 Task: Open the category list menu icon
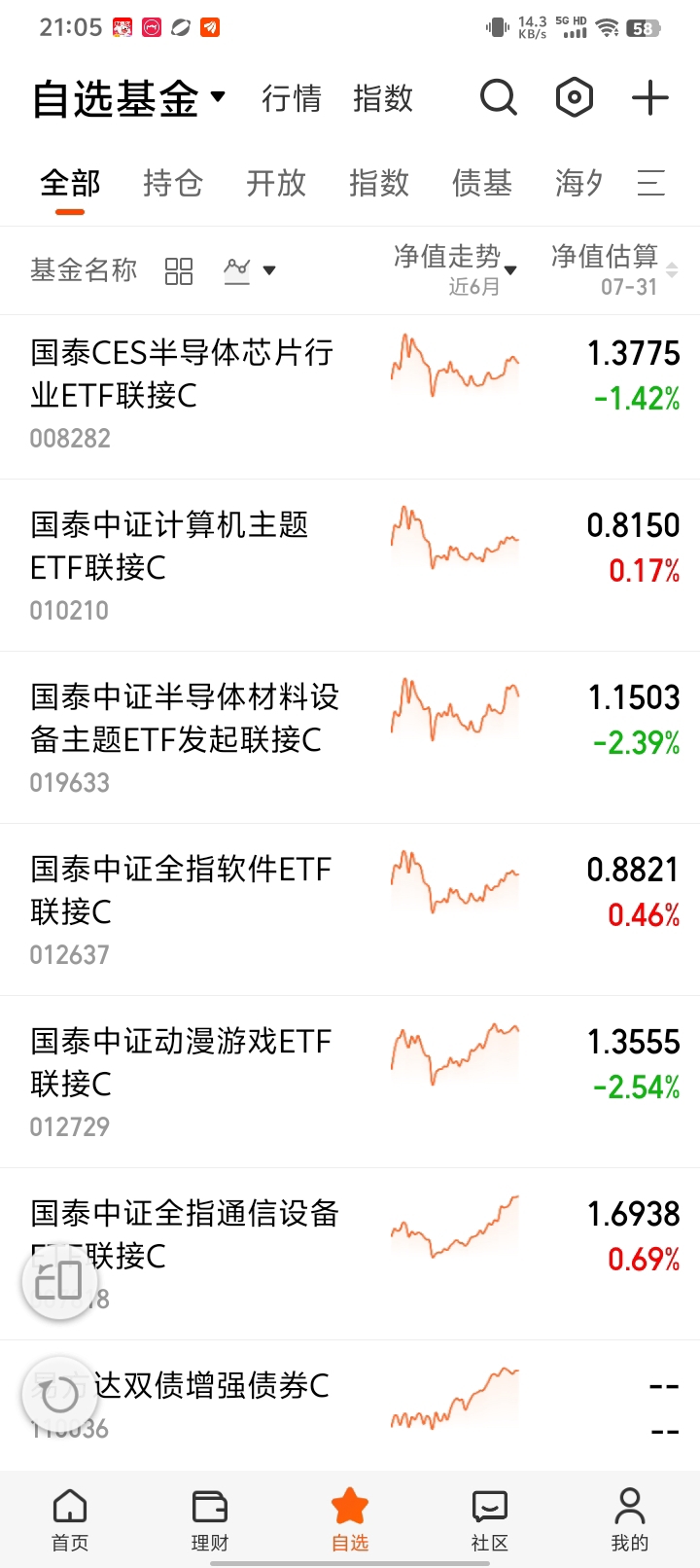point(651,183)
